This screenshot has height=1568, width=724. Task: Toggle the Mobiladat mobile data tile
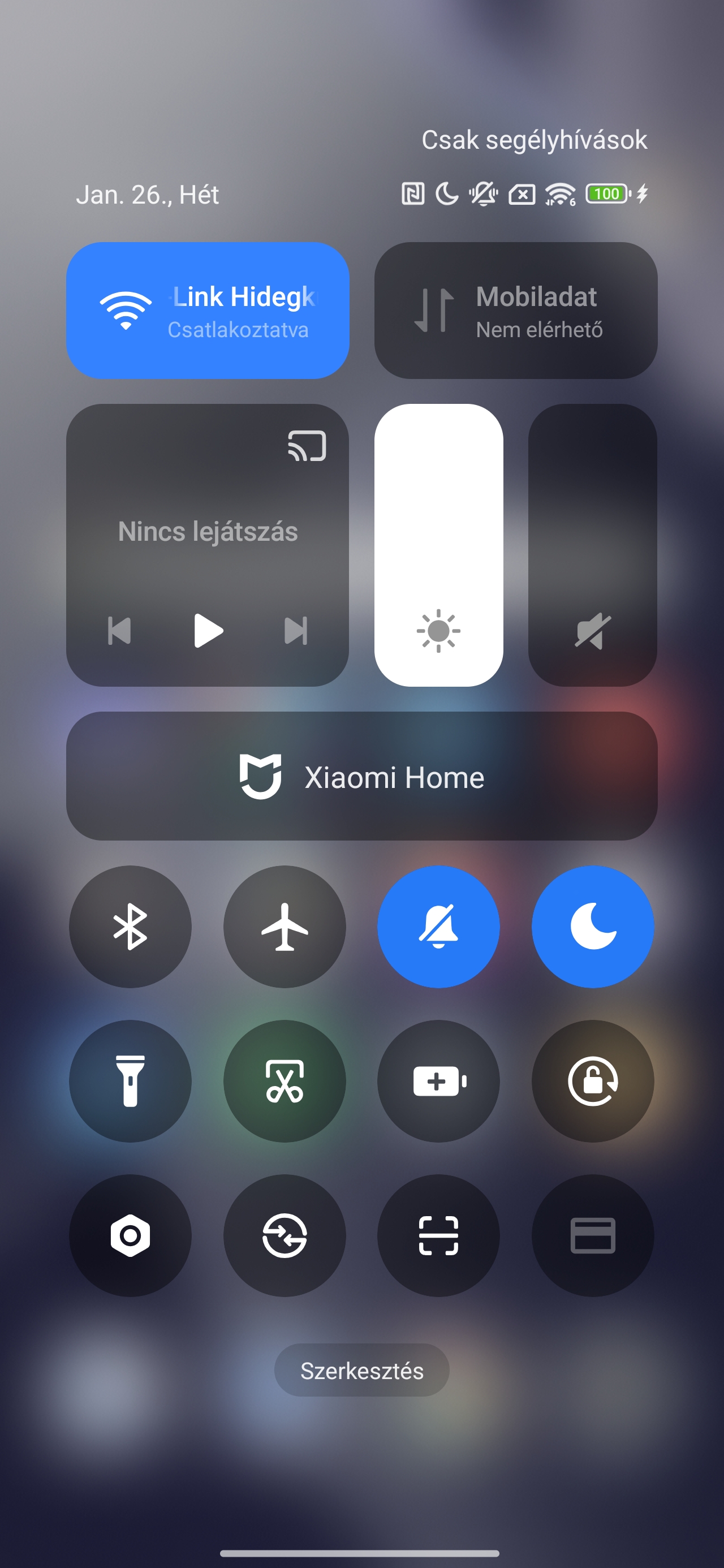pyautogui.click(x=515, y=311)
